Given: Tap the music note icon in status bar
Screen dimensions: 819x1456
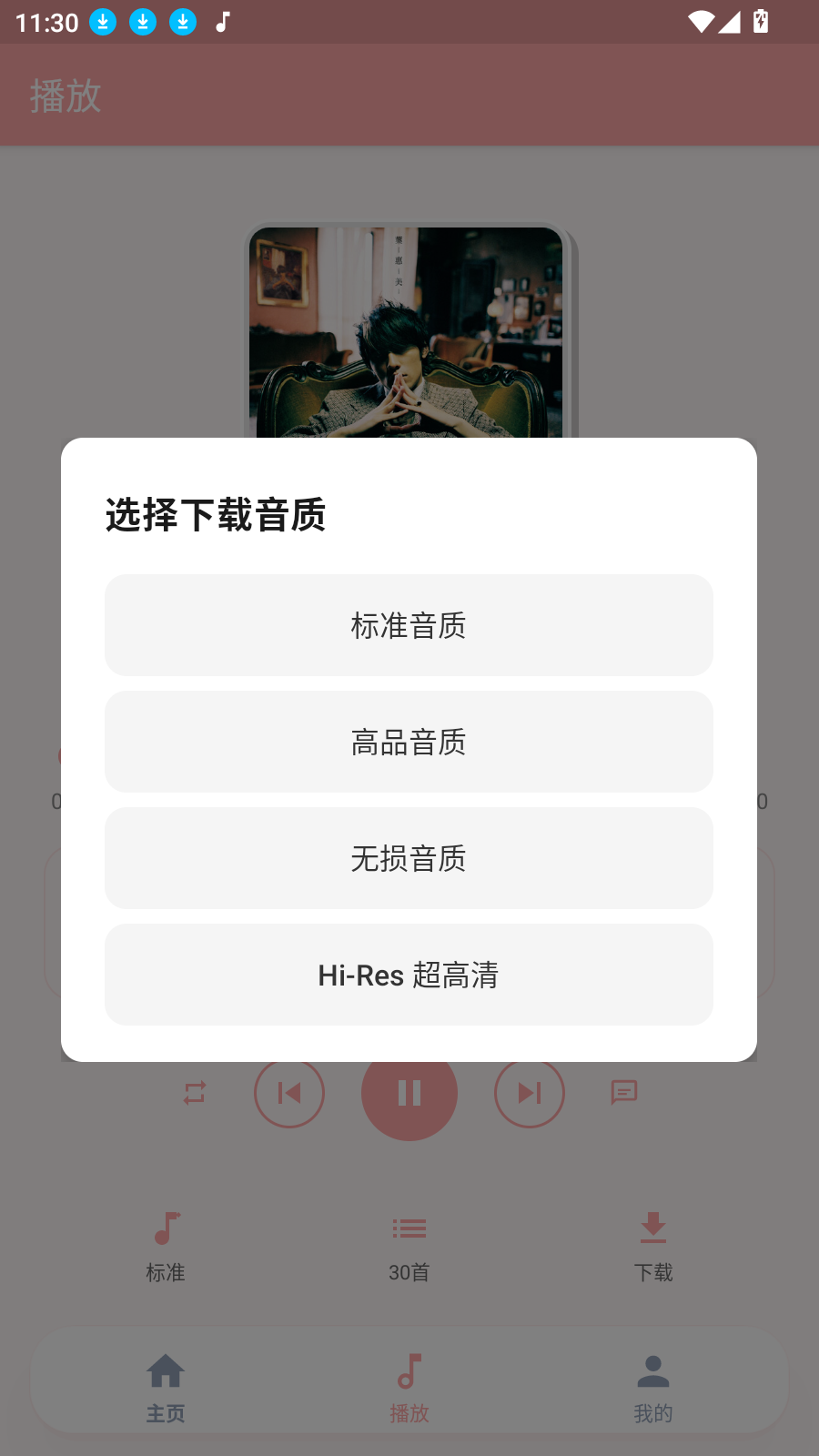Looking at the screenshot, I should [x=221, y=22].
